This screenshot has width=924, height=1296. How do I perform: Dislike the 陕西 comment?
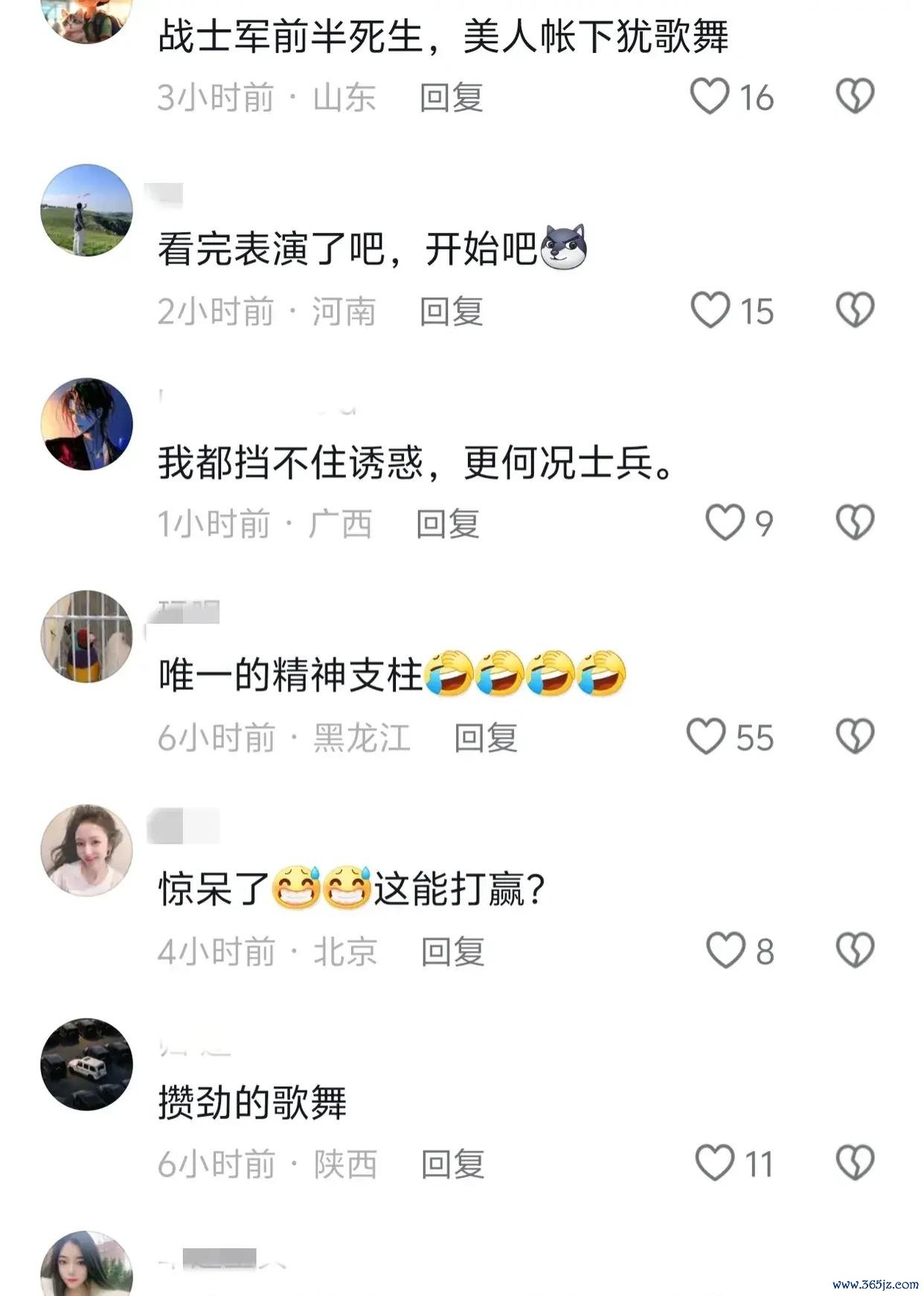coord(855,1163)
